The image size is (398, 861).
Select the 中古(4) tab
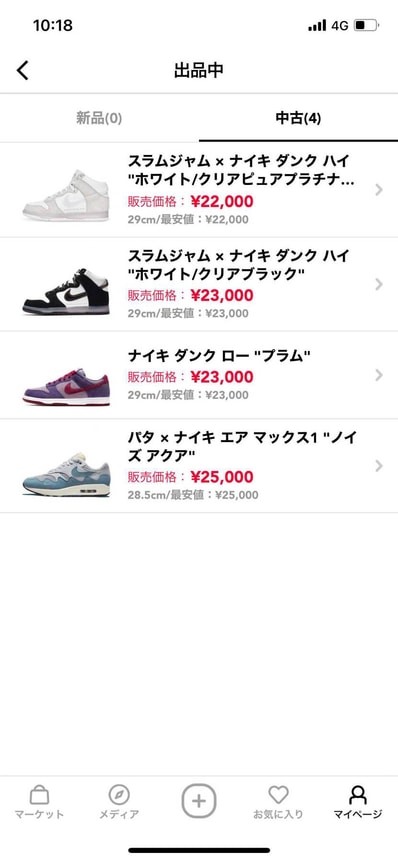click(x=298, y=118)
